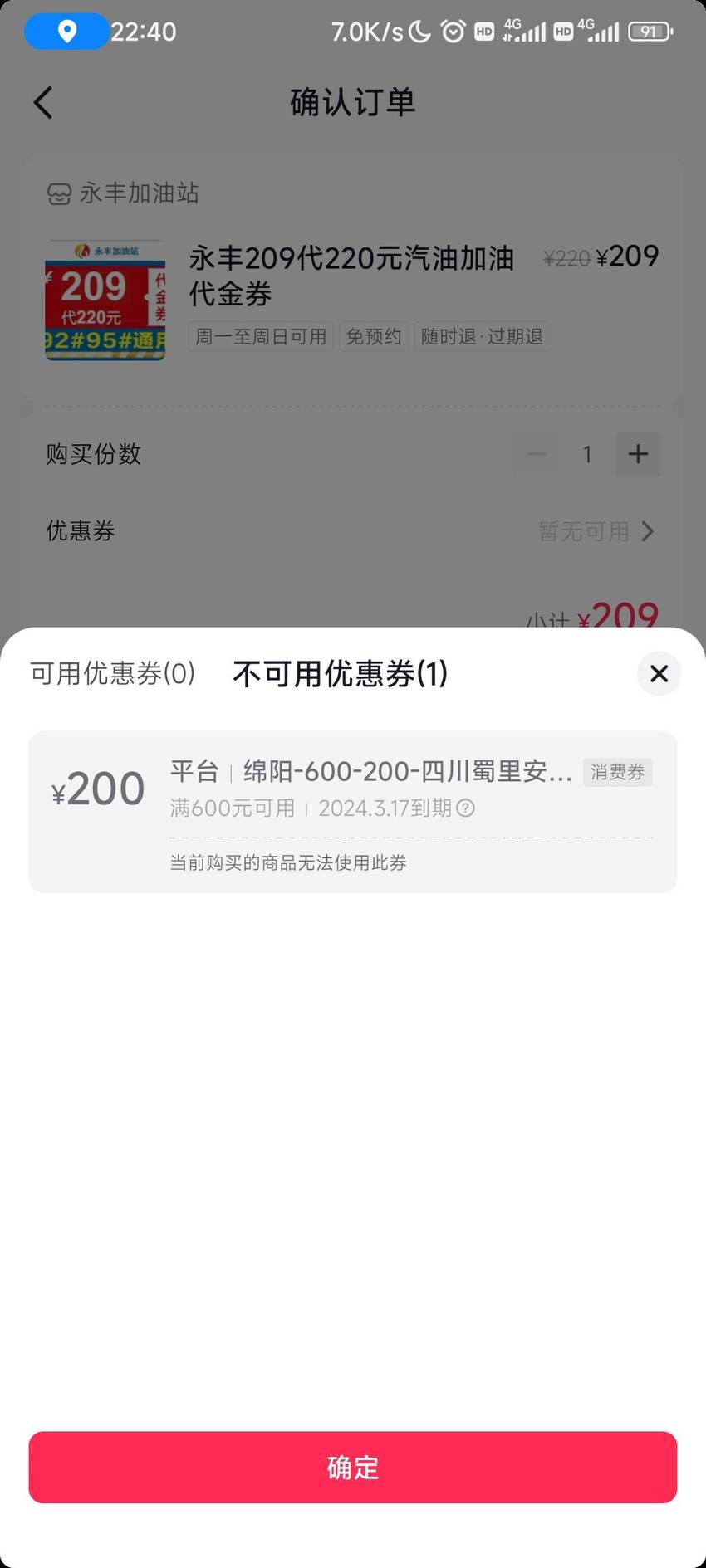This screenshot has height=1568, width=706.
Task: Close the coupon bottom sheet
Action: click(x=659, y=673)
